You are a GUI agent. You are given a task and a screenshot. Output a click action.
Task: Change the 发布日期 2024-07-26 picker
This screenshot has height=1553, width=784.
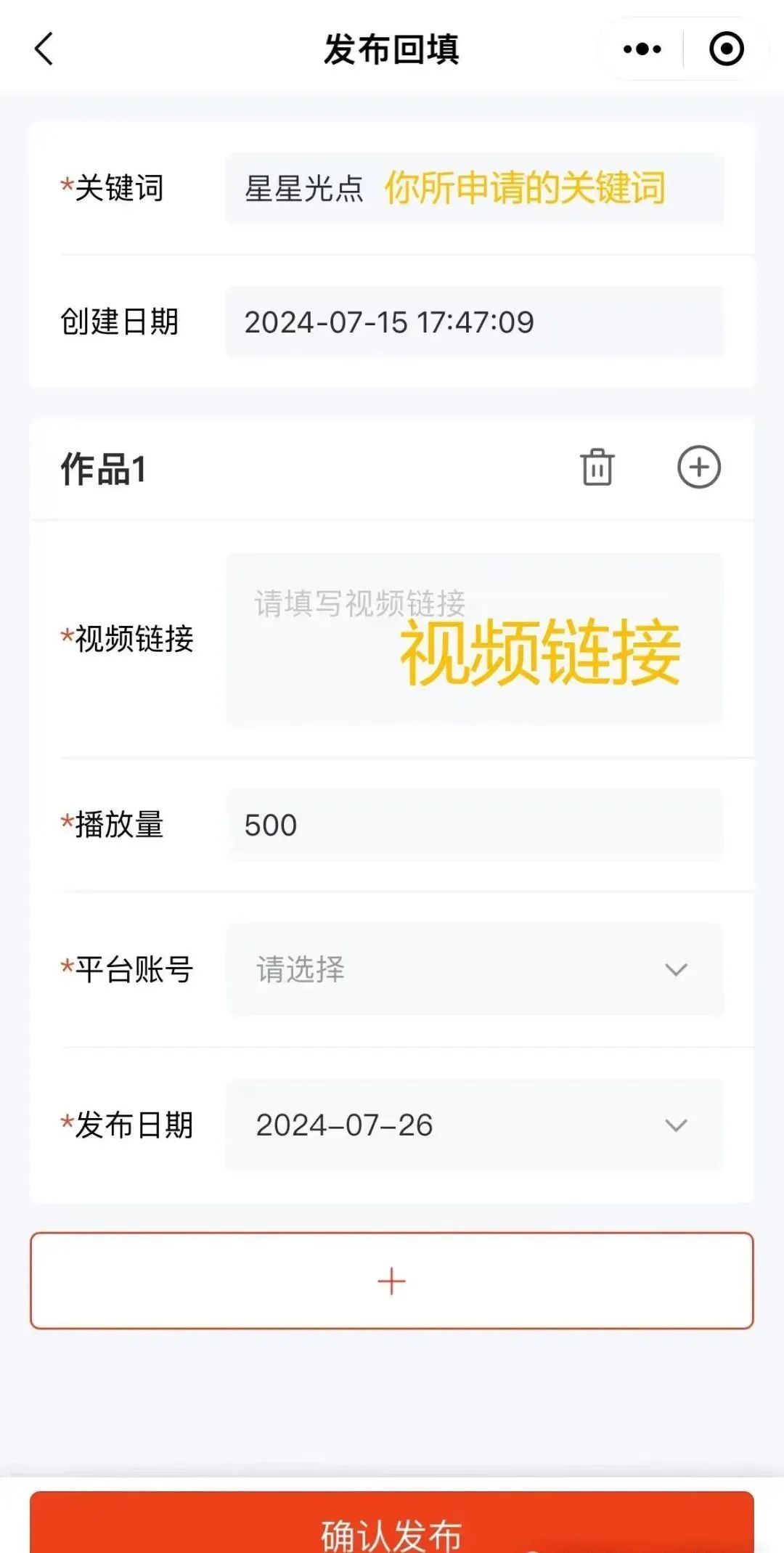pyautogui.click(x=475, y=1125)
